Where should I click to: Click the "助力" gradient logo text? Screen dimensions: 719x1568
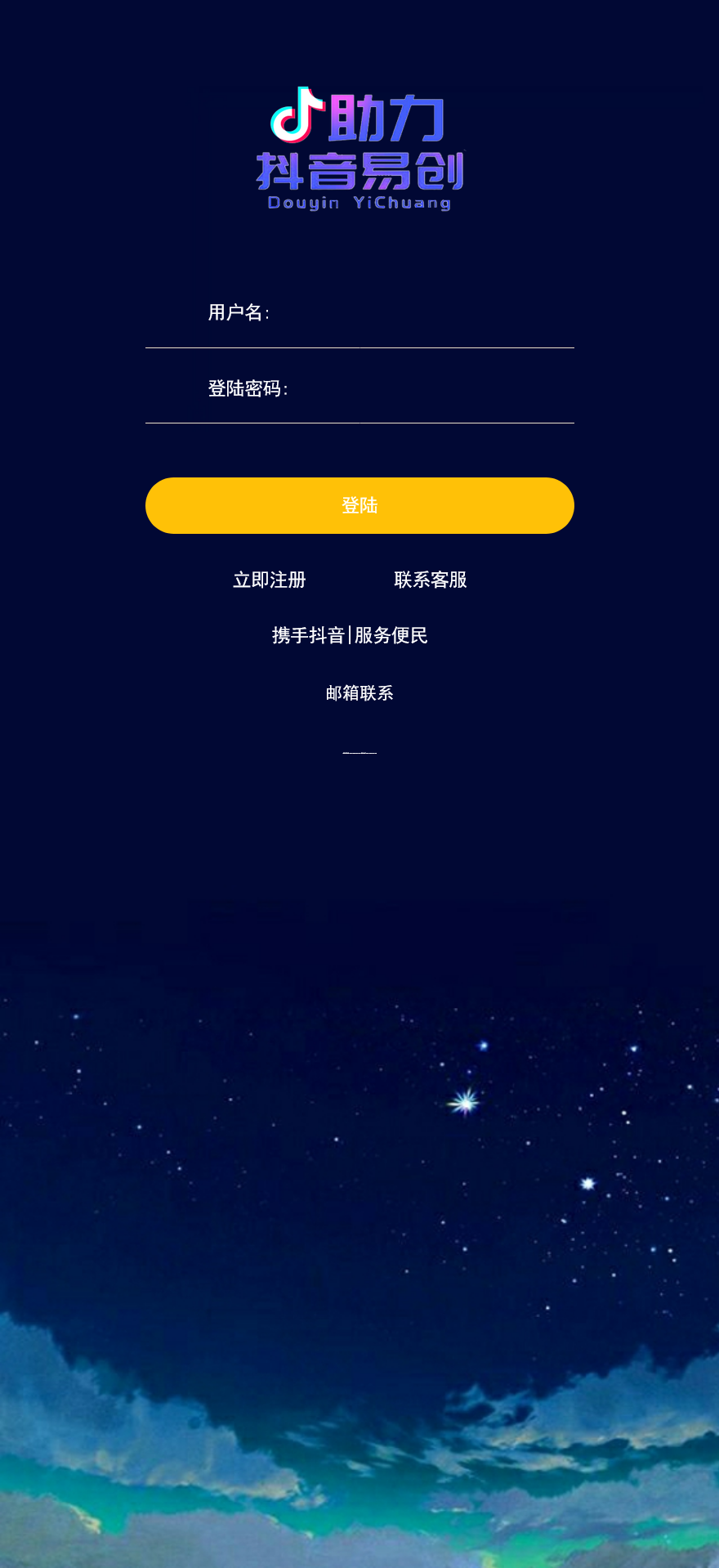coord(384,119)
